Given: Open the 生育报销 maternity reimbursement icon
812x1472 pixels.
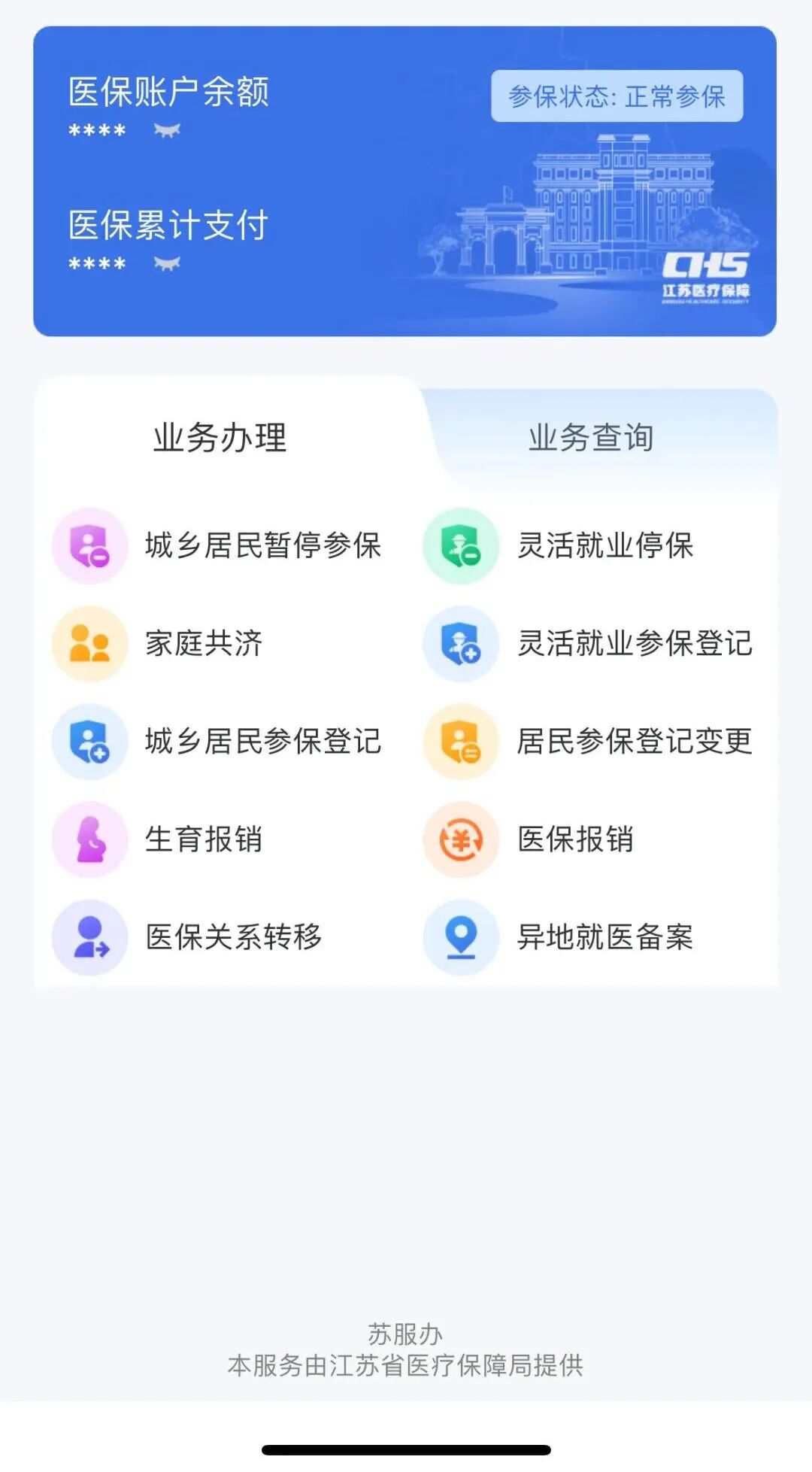Looking at the screenshot, I should 89,841.
